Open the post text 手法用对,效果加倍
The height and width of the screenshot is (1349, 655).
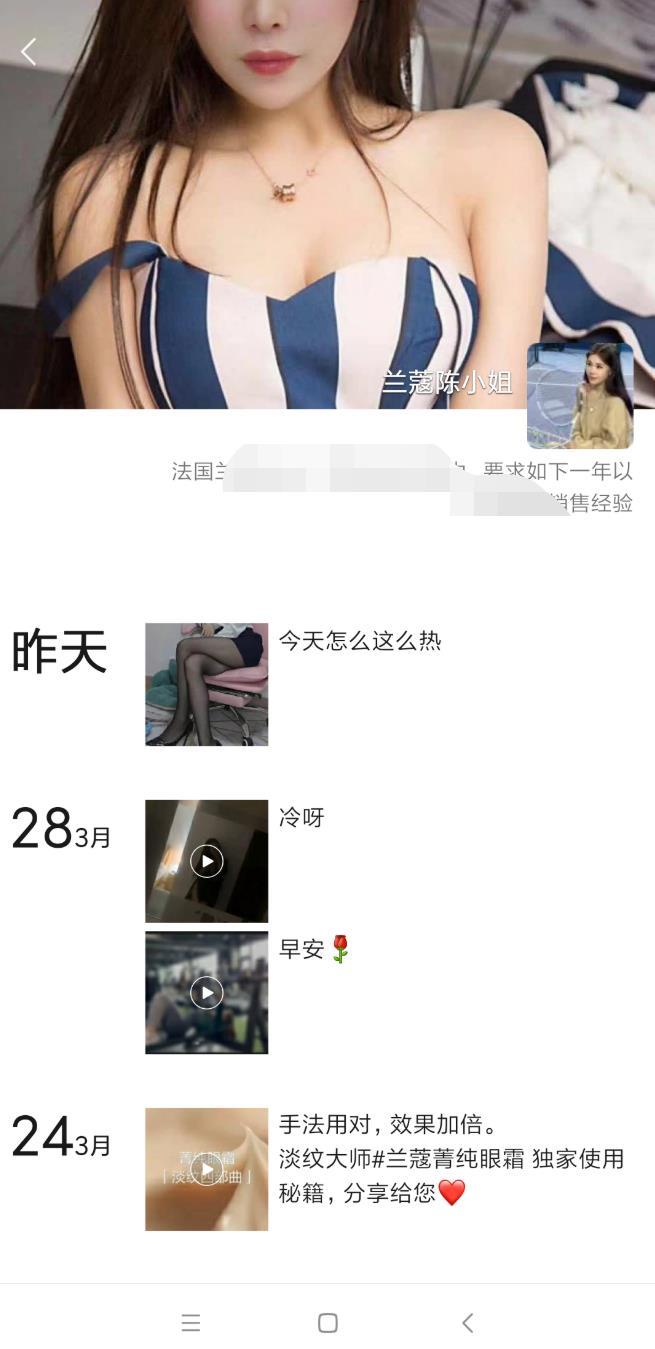450,1159
